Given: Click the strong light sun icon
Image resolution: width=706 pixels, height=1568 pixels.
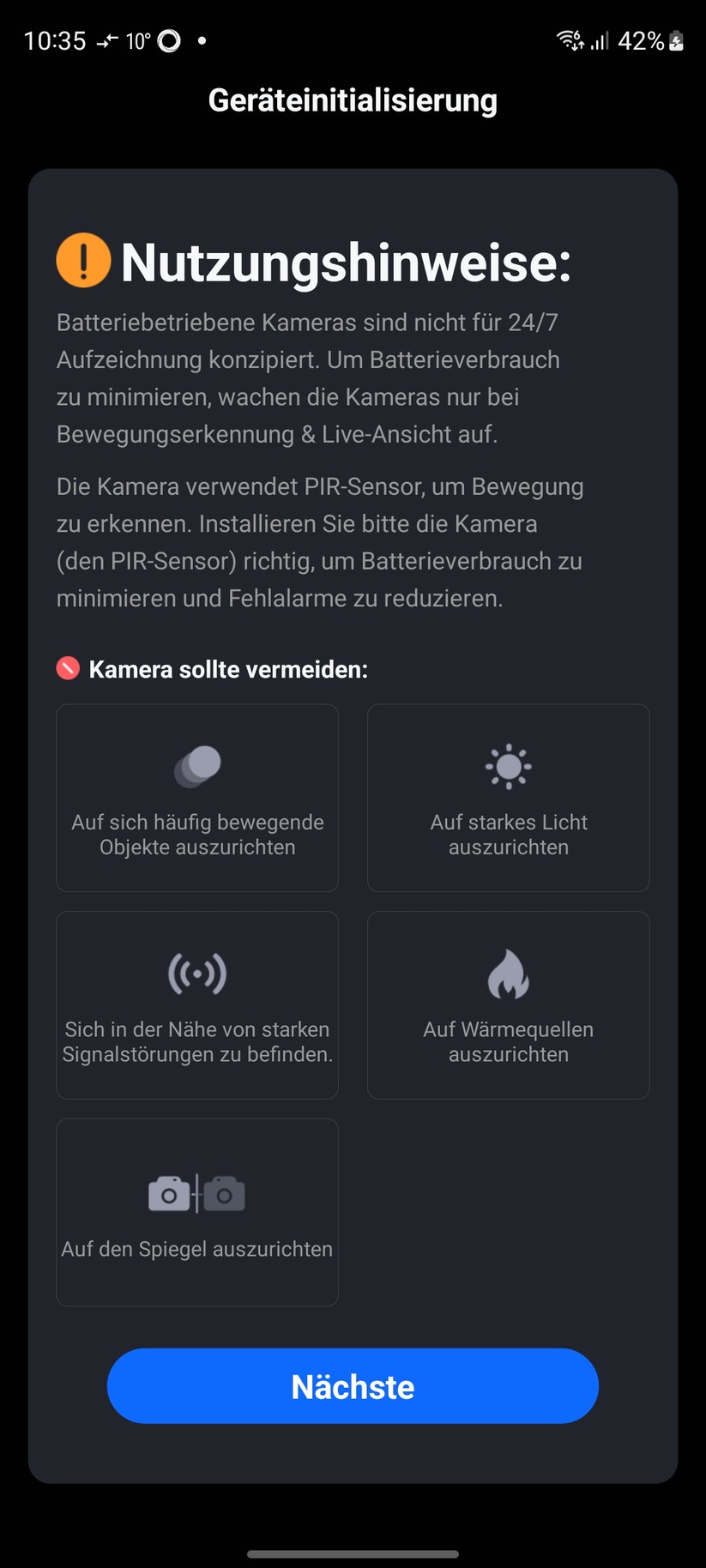Looking at the screenshot, I should [x=508, y=766].
